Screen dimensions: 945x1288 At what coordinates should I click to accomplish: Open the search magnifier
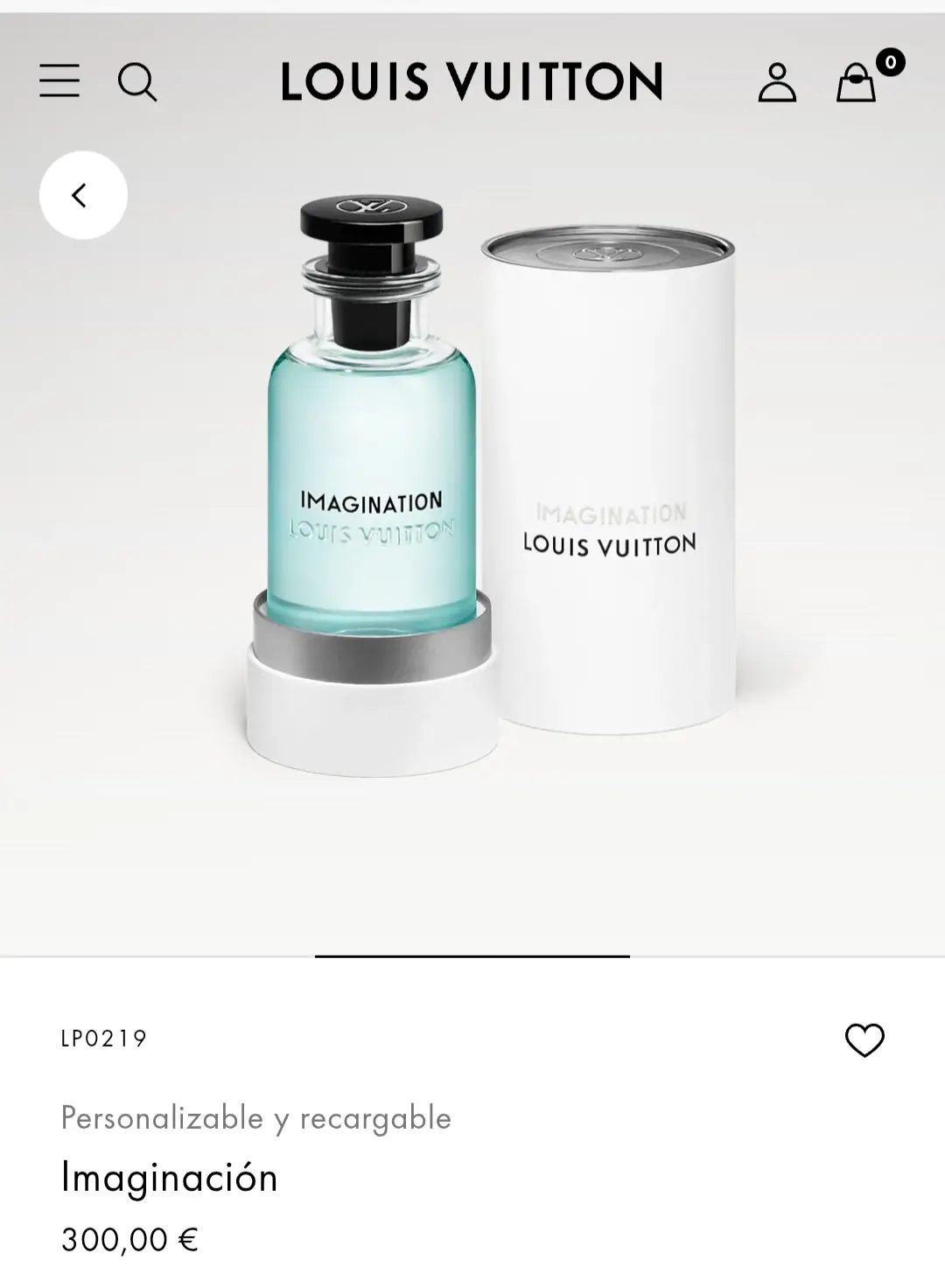coord(137,82)
